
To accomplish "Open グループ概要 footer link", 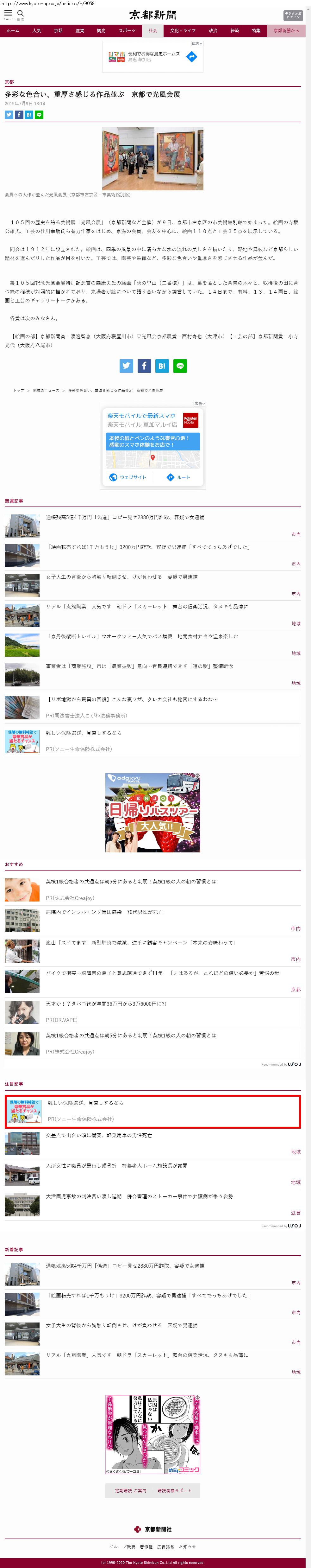I will [x=122, y=1547].
